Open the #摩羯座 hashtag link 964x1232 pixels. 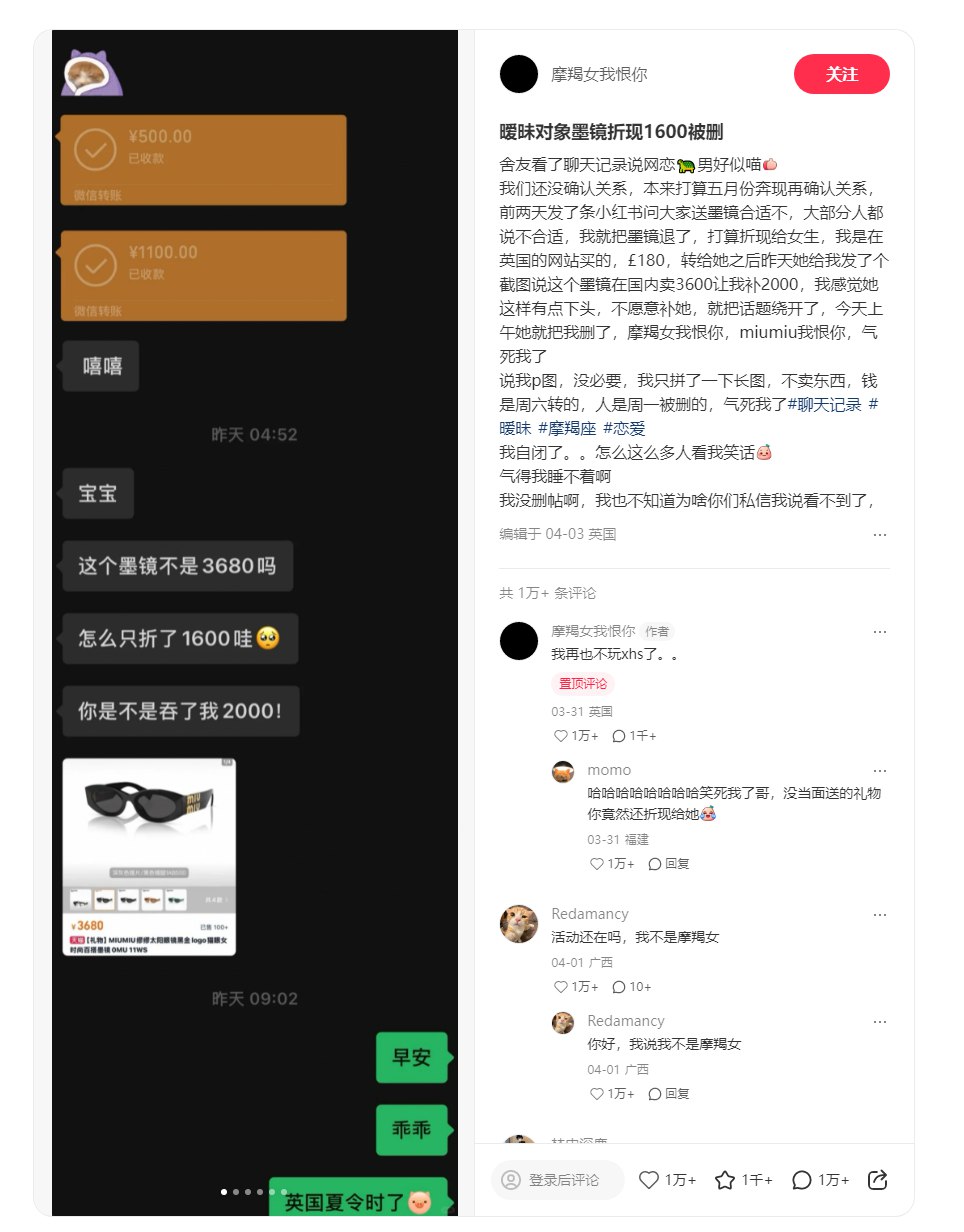click(x=566, y=428)
